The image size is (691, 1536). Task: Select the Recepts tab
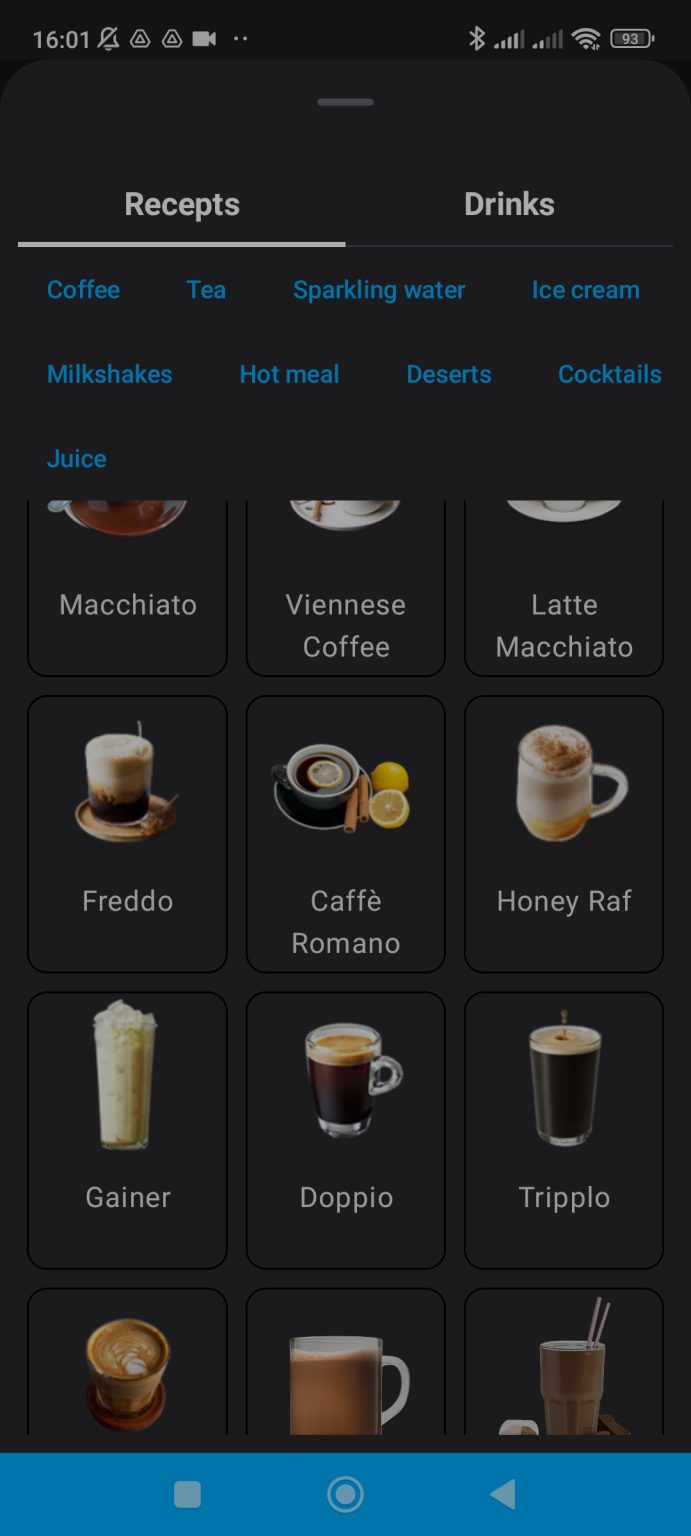click(x=182, y=205)
